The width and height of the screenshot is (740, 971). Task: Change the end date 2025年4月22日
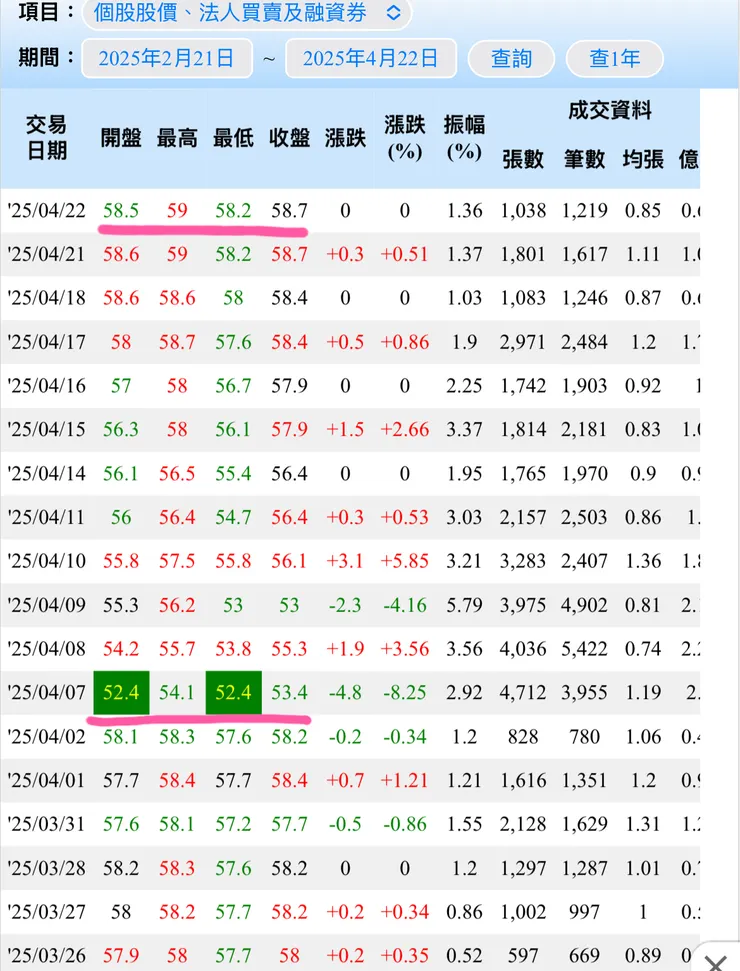[370, 59]
